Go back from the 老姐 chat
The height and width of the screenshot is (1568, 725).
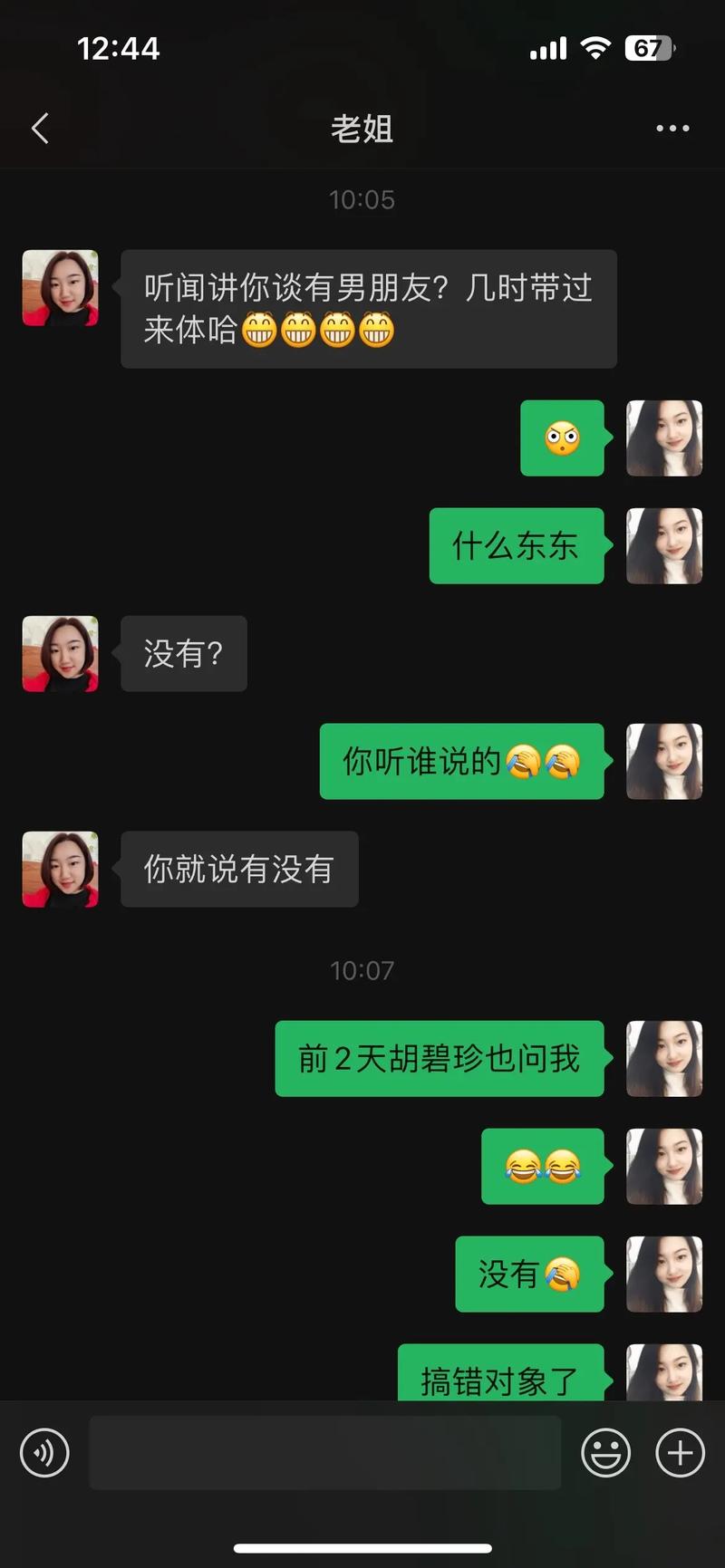point(40,129)
